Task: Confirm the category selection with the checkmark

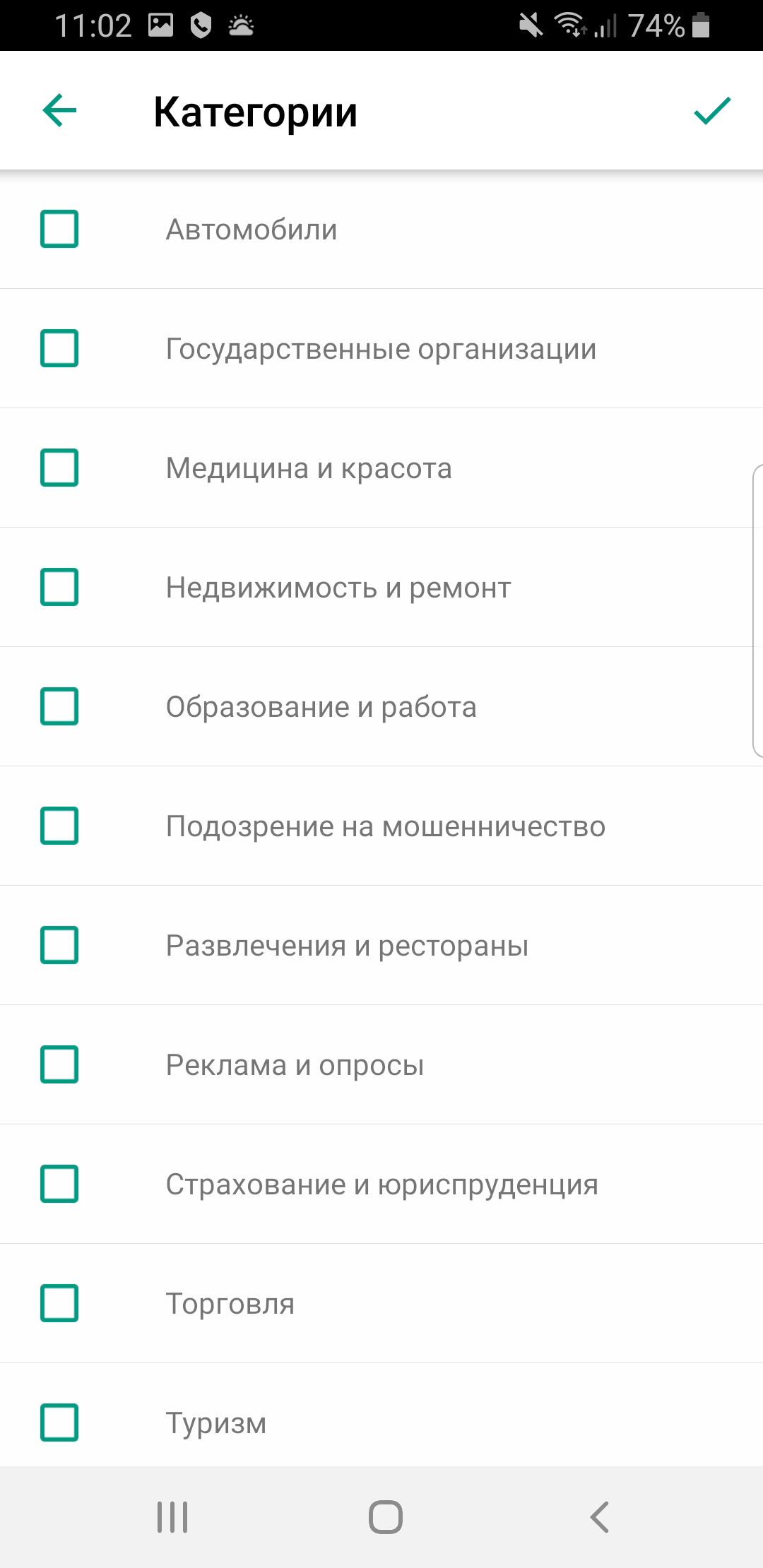Action: click(711, 111)
